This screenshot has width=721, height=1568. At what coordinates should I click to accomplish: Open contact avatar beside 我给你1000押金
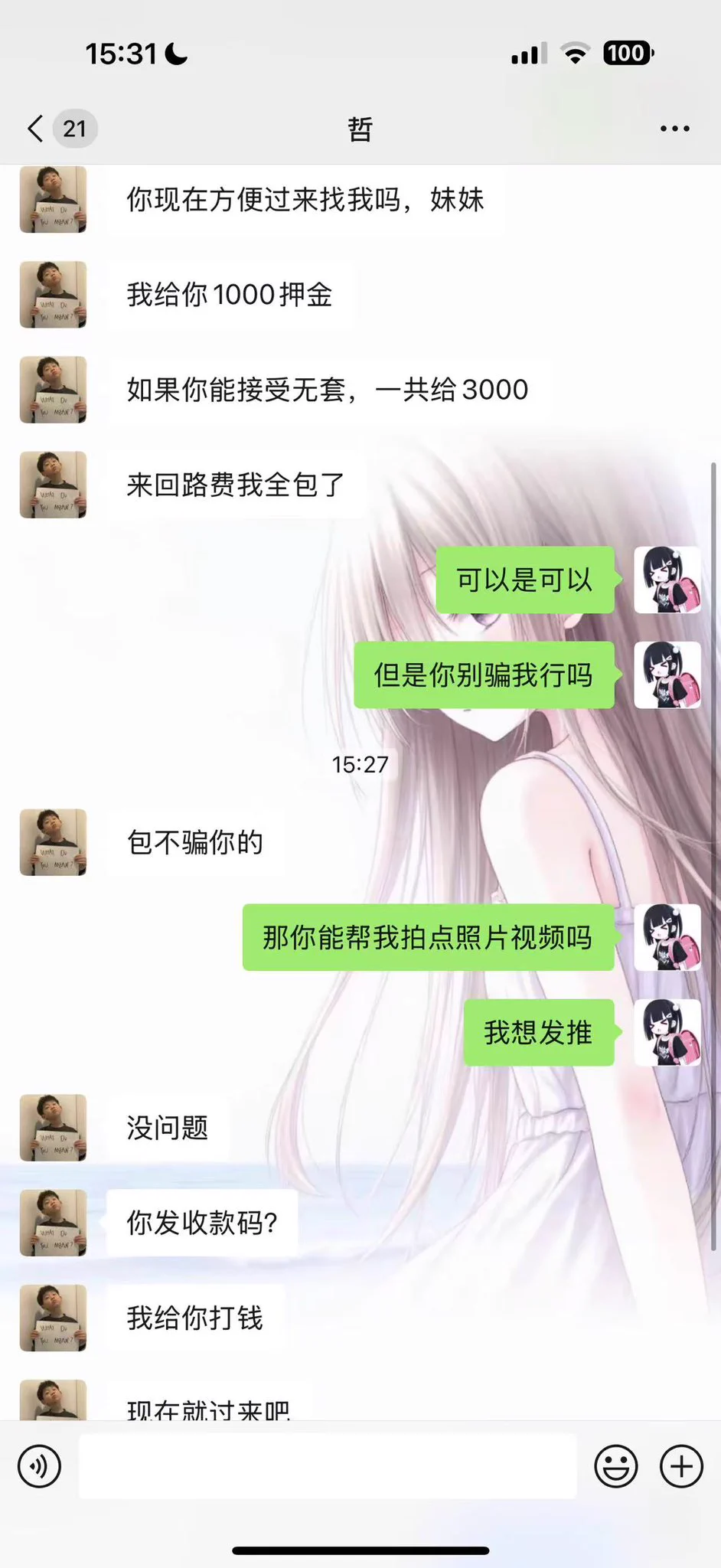pos(53,295)
